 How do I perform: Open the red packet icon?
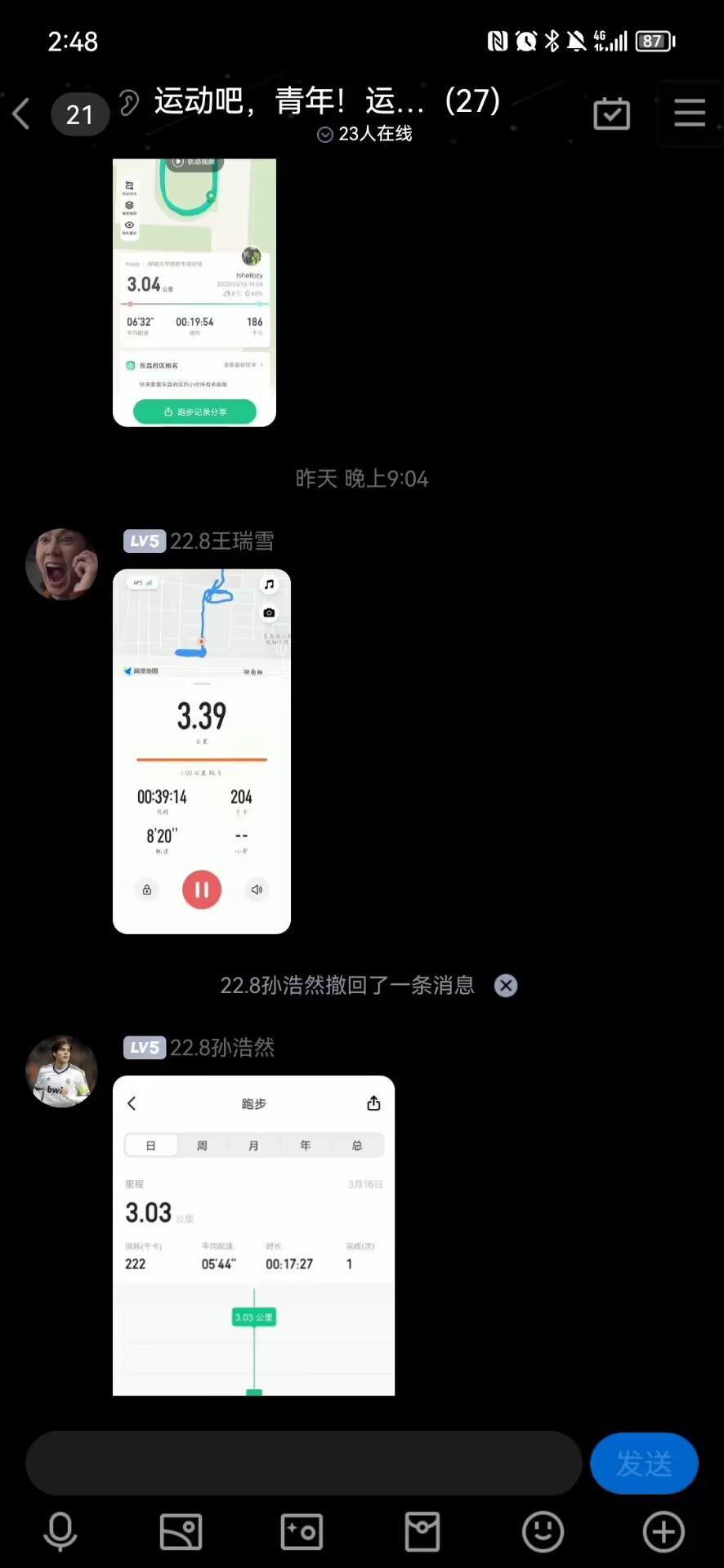[422, 1531]
